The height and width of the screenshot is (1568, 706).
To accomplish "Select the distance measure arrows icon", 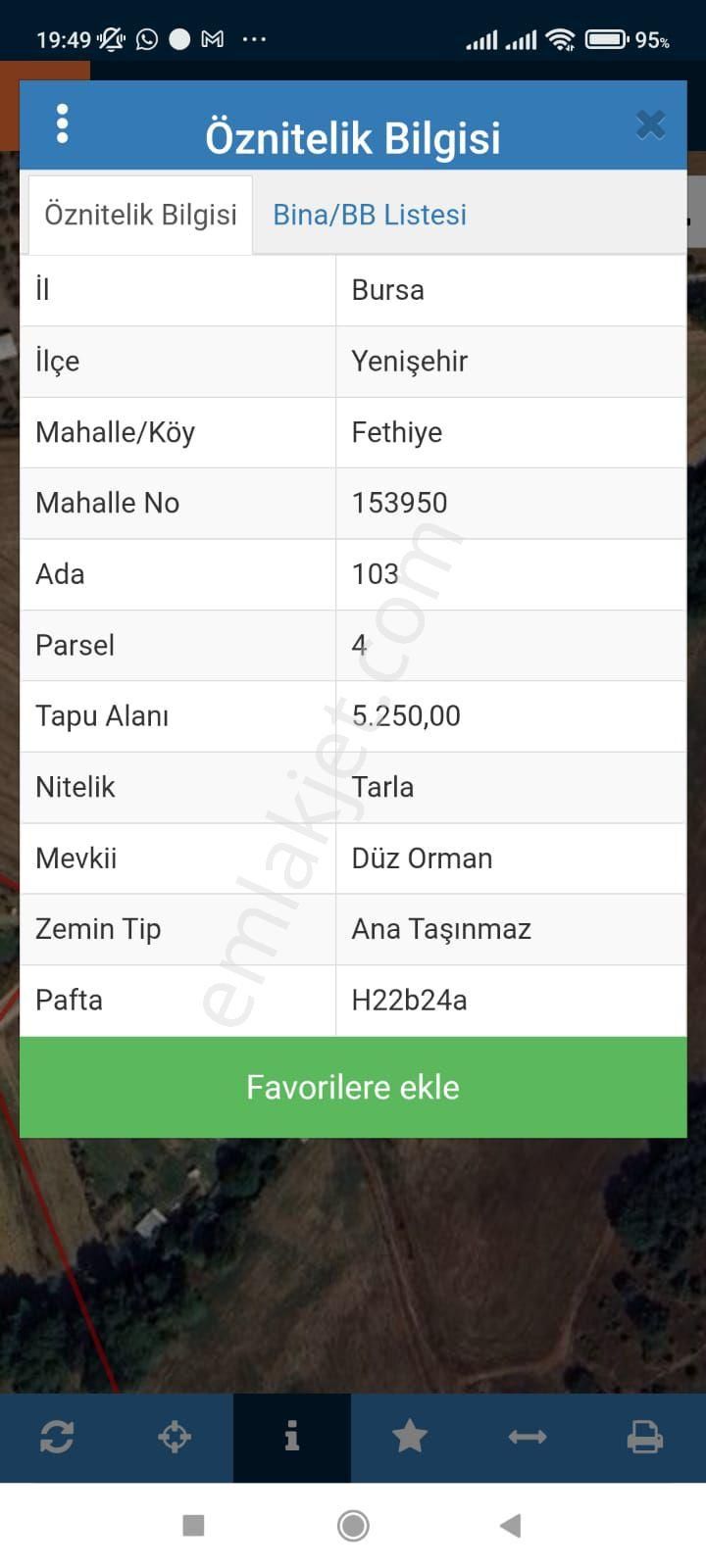I will [528, 1437].
